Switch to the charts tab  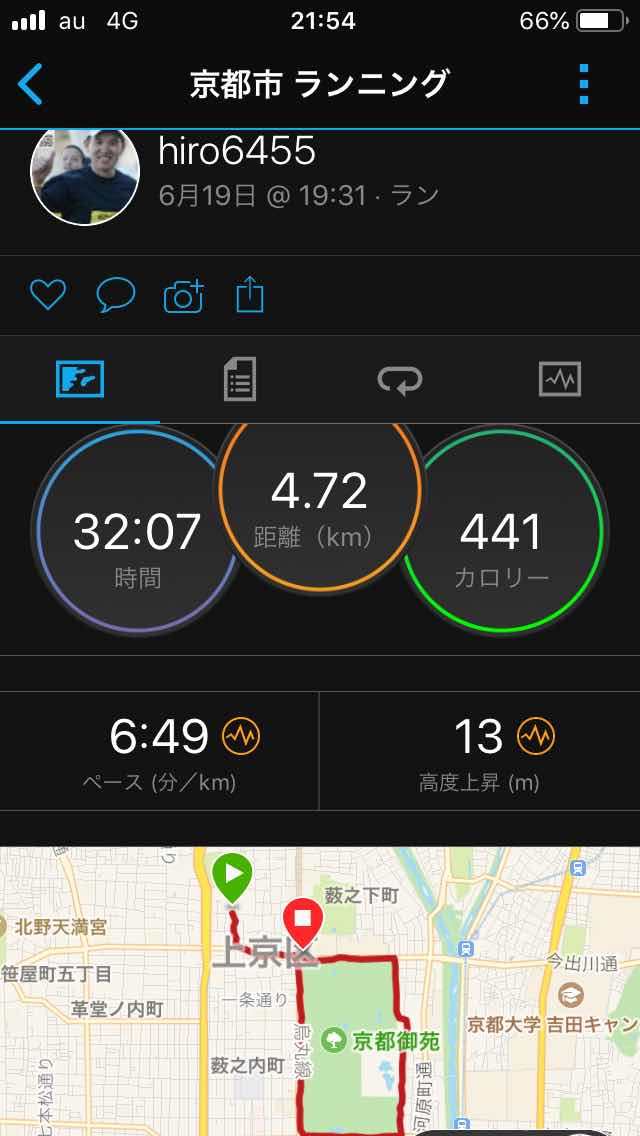coord(559,380)
